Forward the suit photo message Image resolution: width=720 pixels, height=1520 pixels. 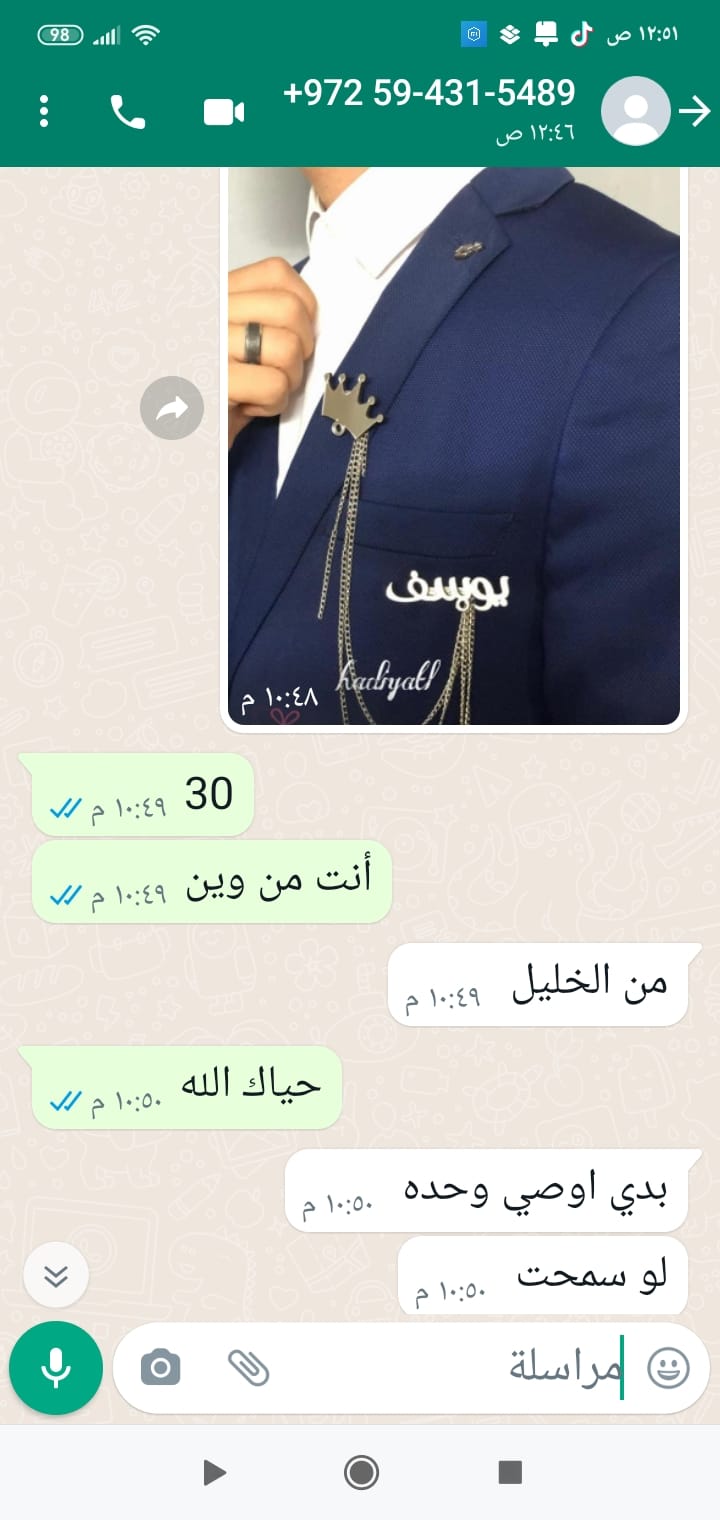click(x=172, y=408)
